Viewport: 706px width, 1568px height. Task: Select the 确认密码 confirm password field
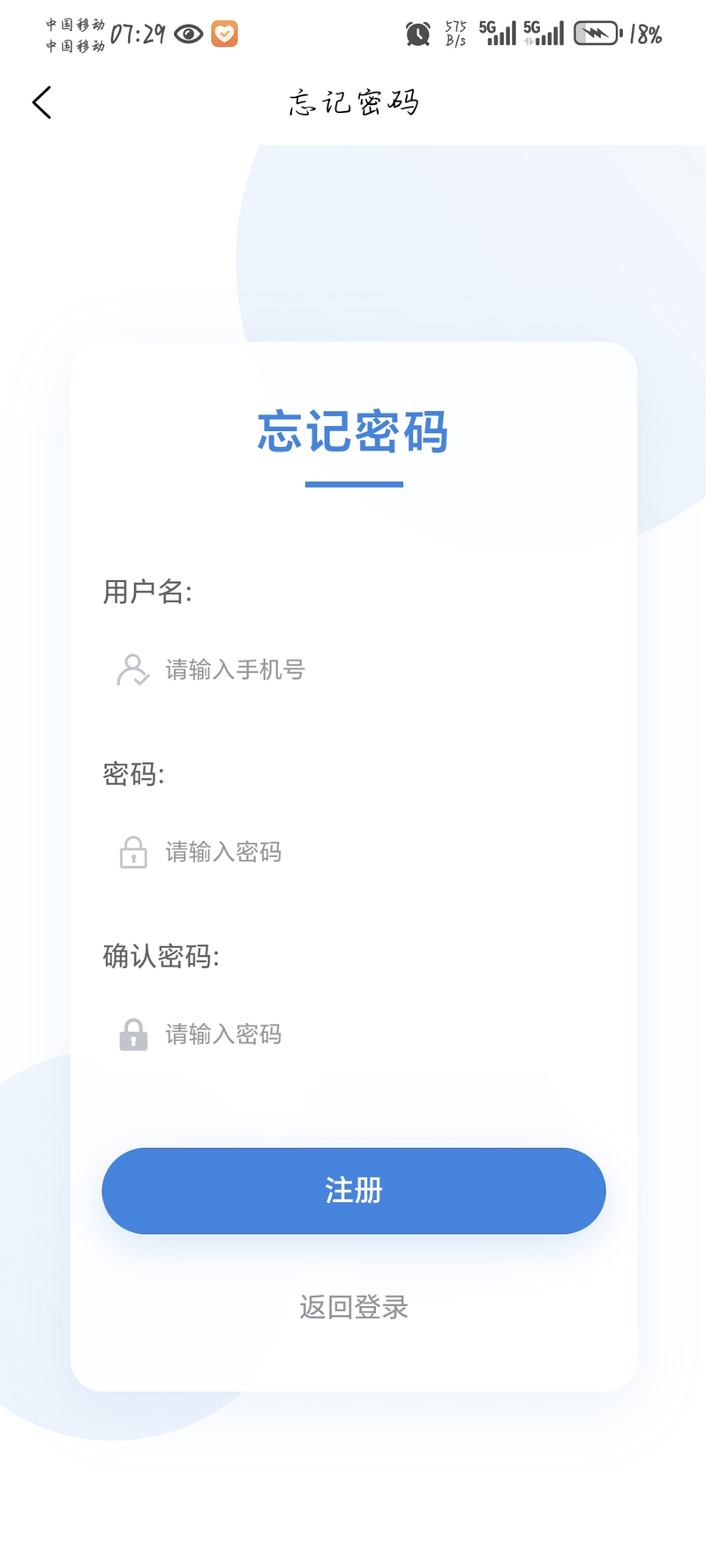pyautogui.click(x=353, y=1034)
